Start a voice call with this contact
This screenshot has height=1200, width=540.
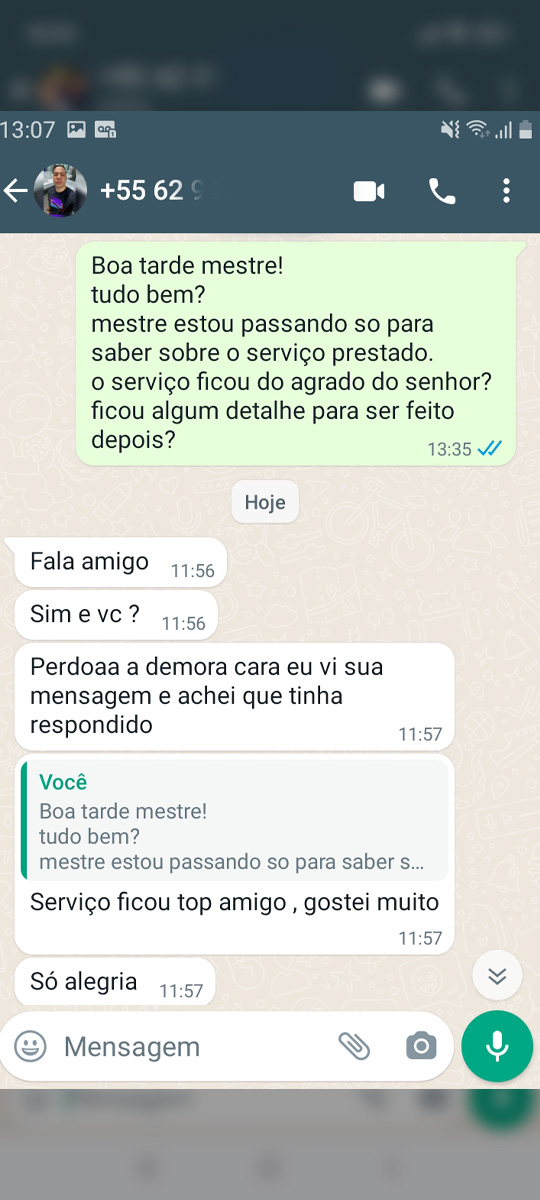coord(442,191)
